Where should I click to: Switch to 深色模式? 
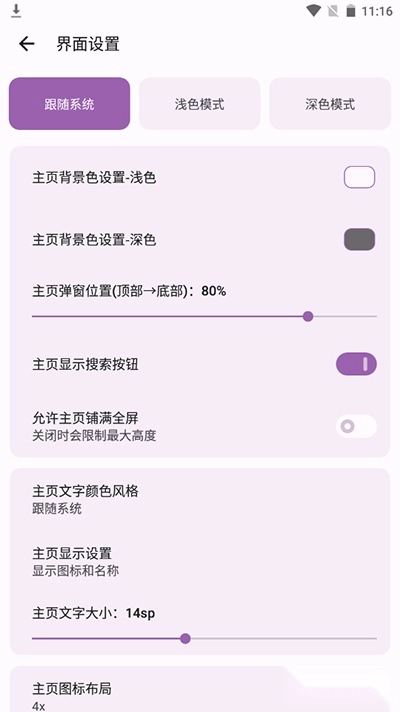[x=330, y=104]
